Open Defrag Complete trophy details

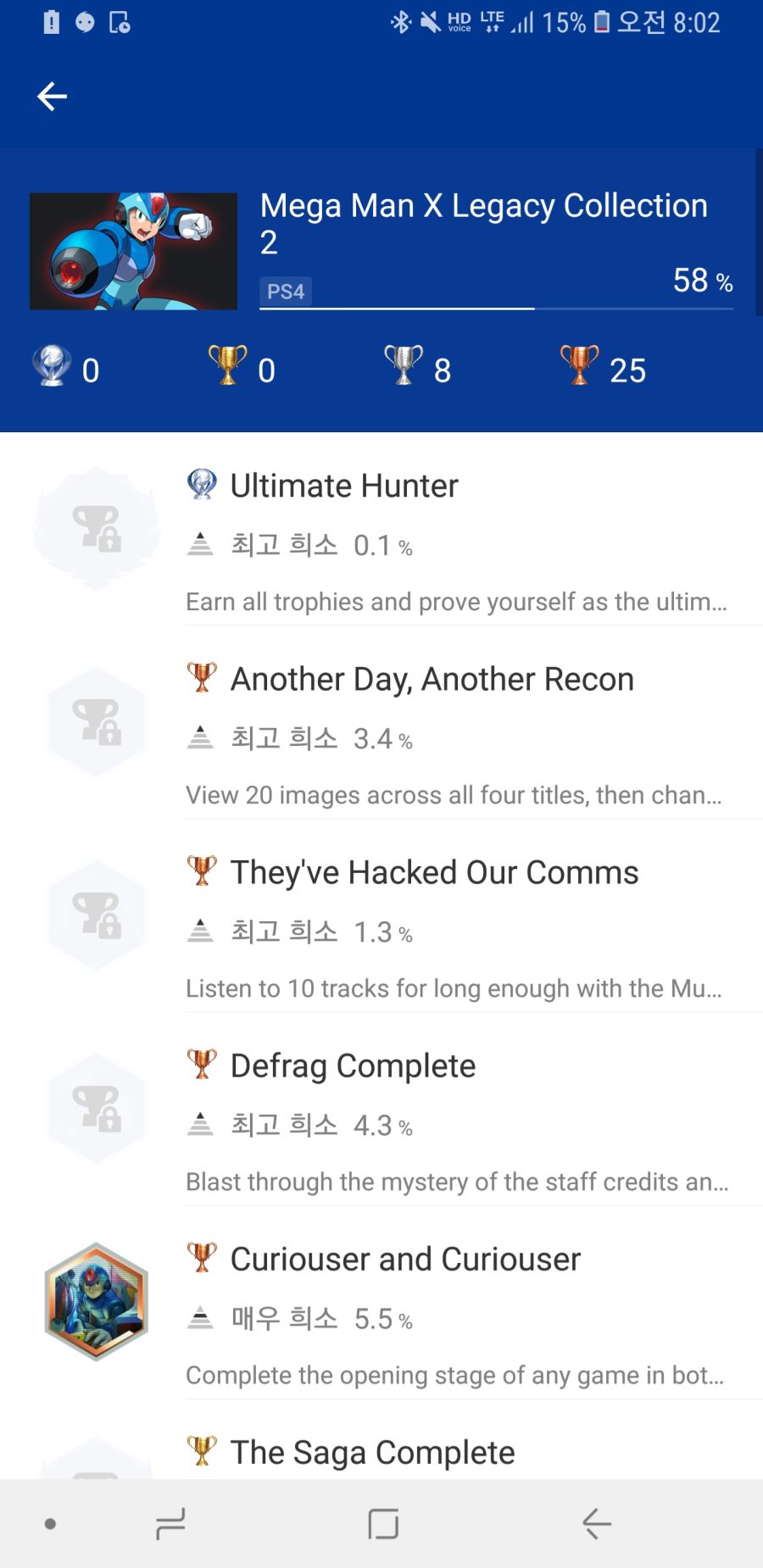(353, 1066)
